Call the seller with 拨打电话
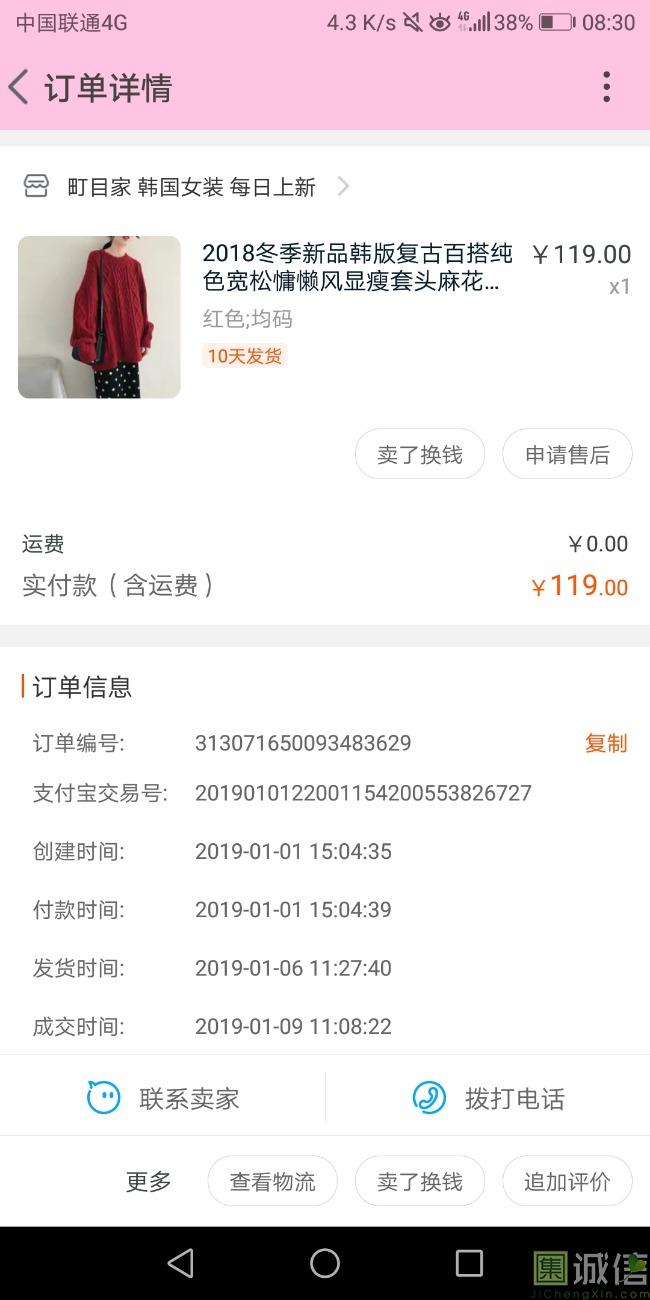Screen dimensions: 650x1300 coord(488,1098)
